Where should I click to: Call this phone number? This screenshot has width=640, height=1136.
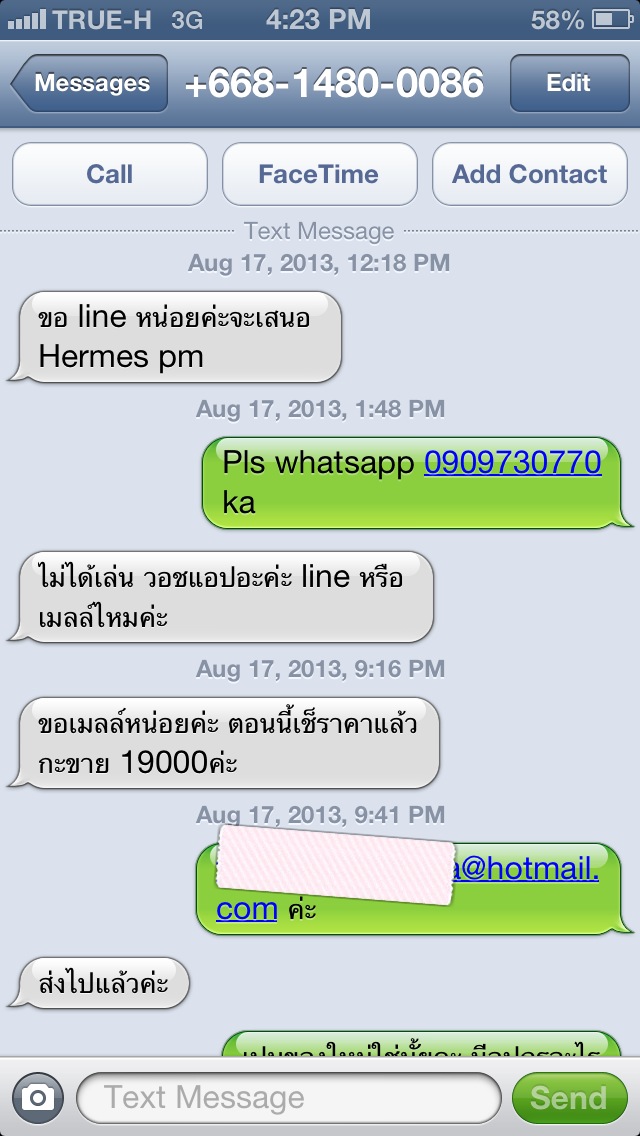point(109,174)
